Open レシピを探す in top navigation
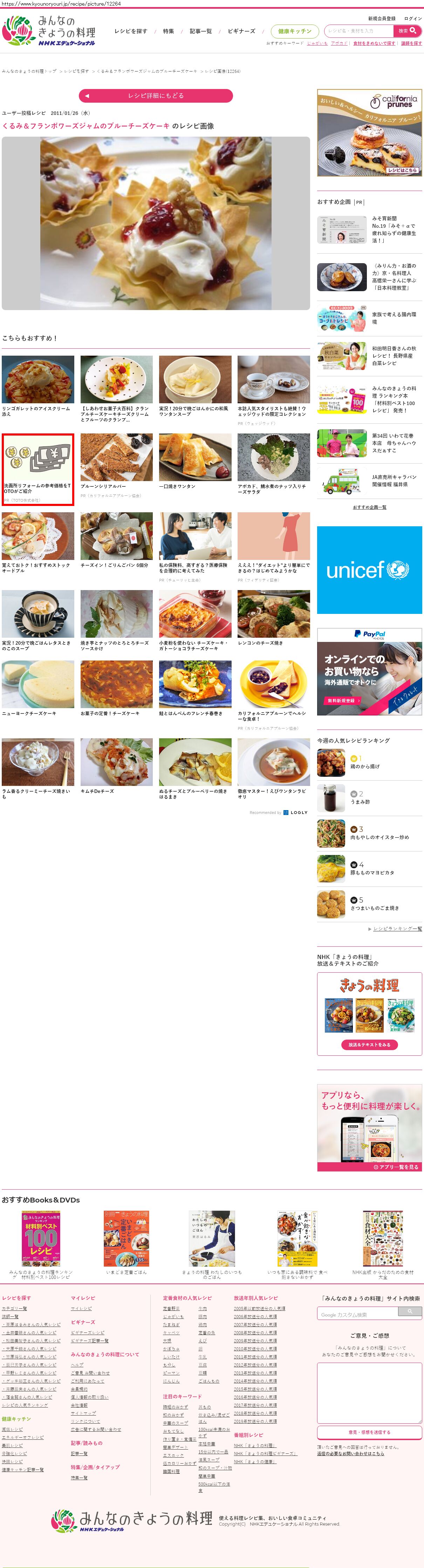The width and height of the screenshot is (424, 1568). [x=131, y=31]
